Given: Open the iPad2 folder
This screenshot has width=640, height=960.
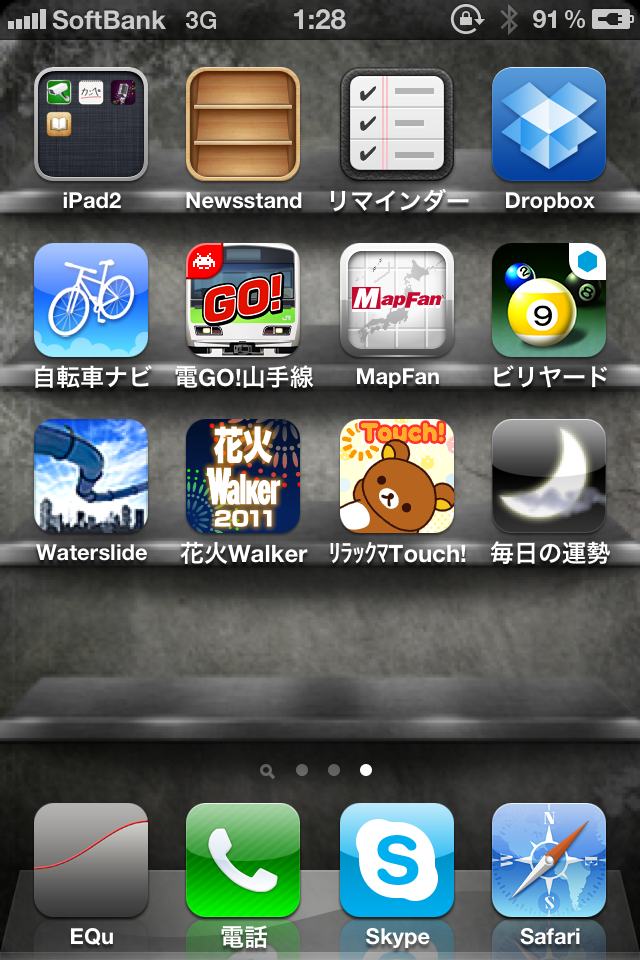Looking at the screenshot, I should 91,124.
